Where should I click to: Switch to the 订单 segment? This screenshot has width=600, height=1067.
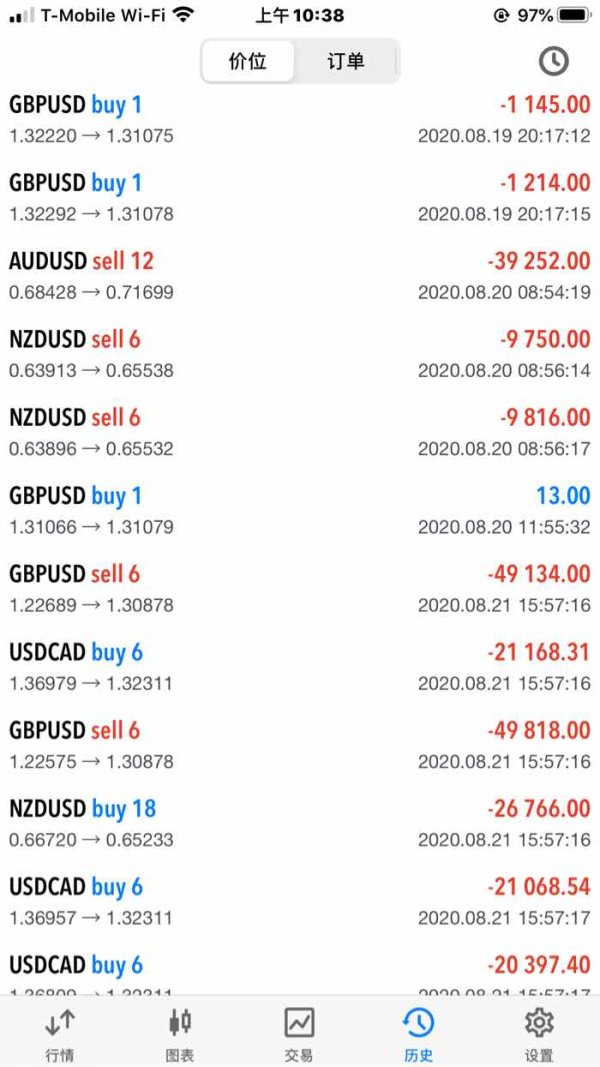tap(346, 62)
